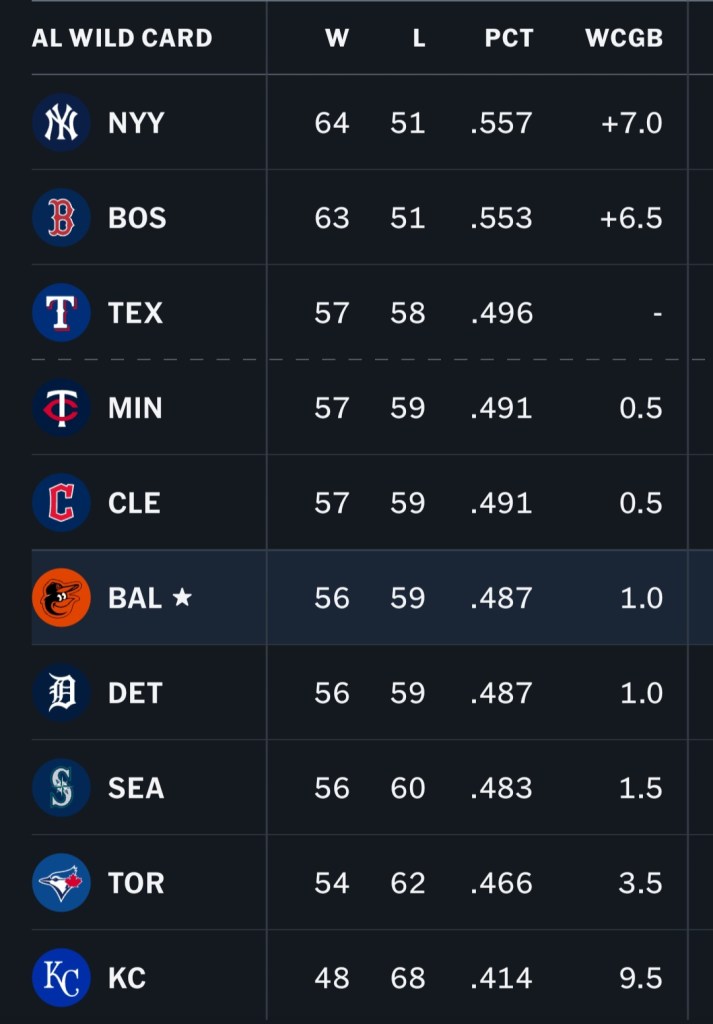This screenshot has width=713, height=1024.
Task: Open the KC team row
Action: (x=359, y=977)
